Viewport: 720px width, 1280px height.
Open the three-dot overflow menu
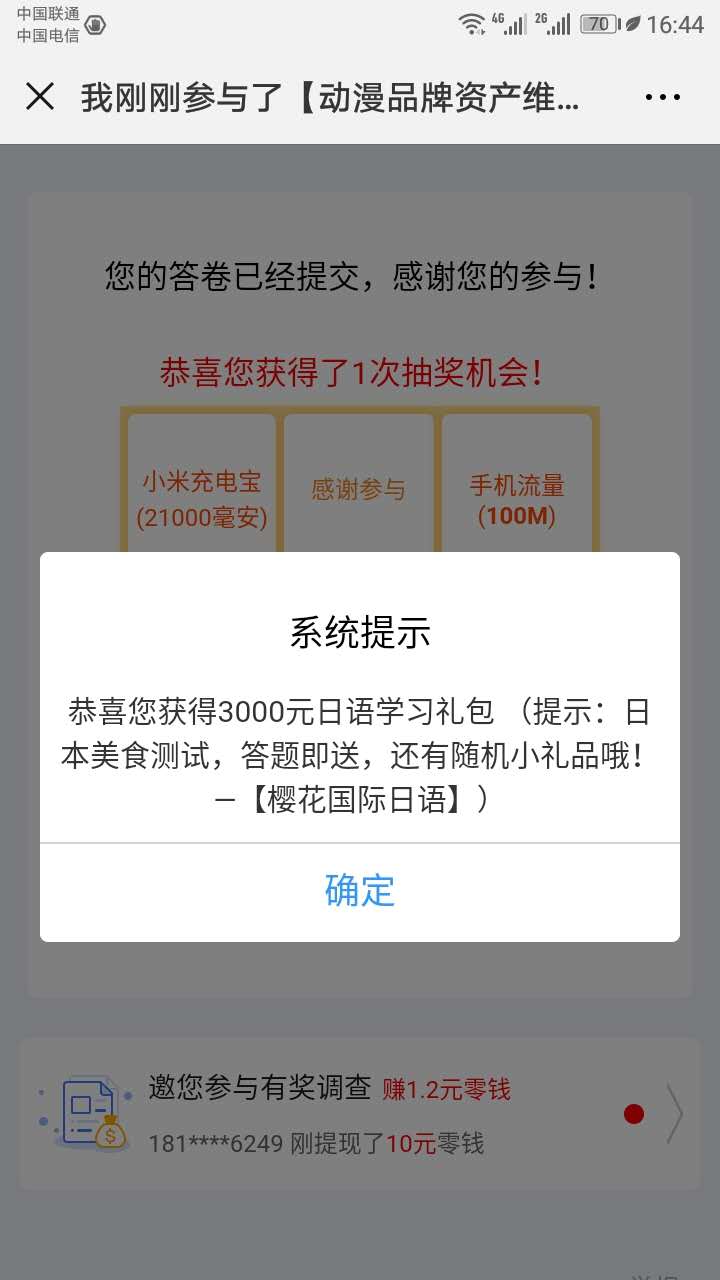(662, 98)
